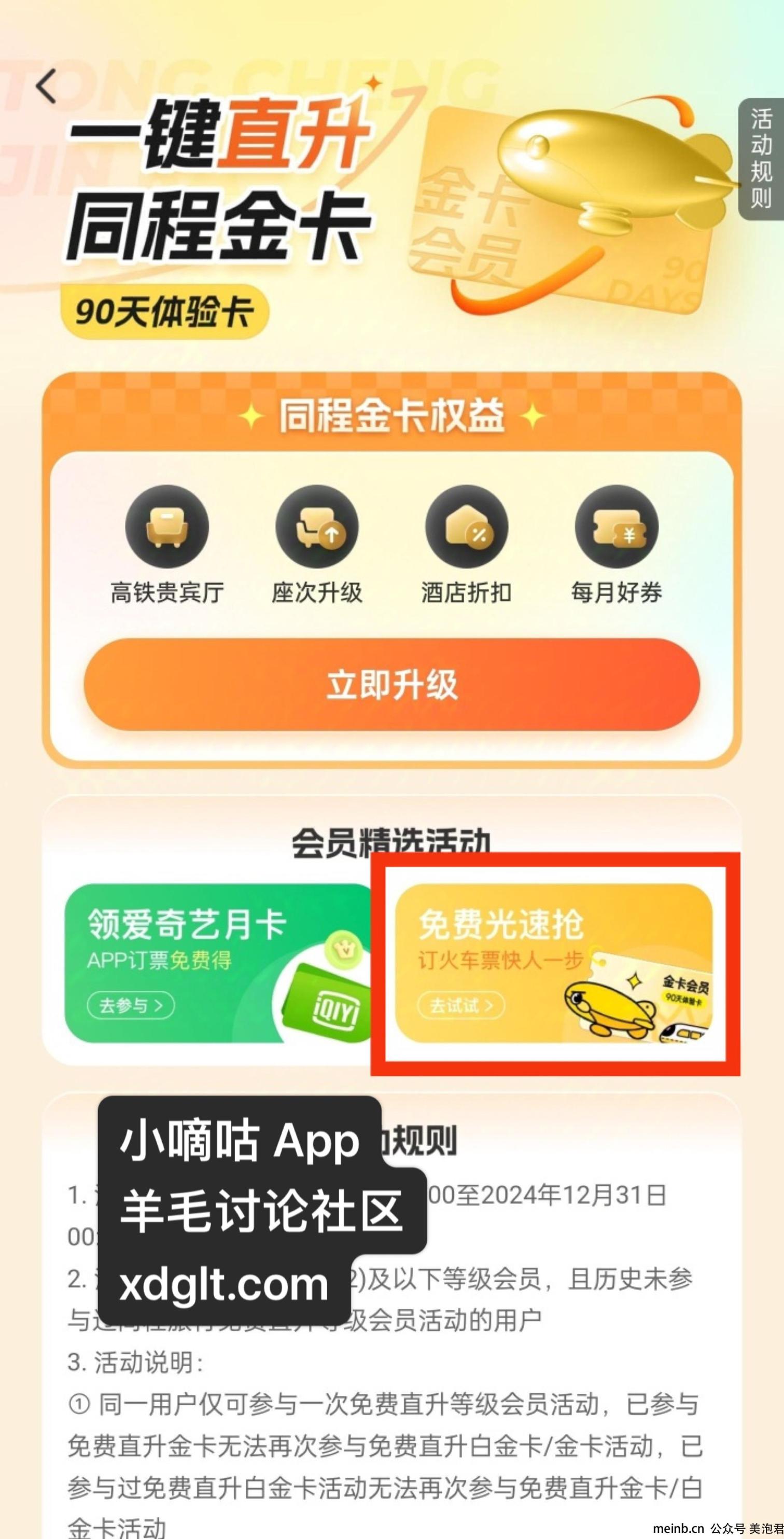Tap the 立即升级 upgrade button
The height and width of the screenshot is (1539, 784).
tap(391, 684)
